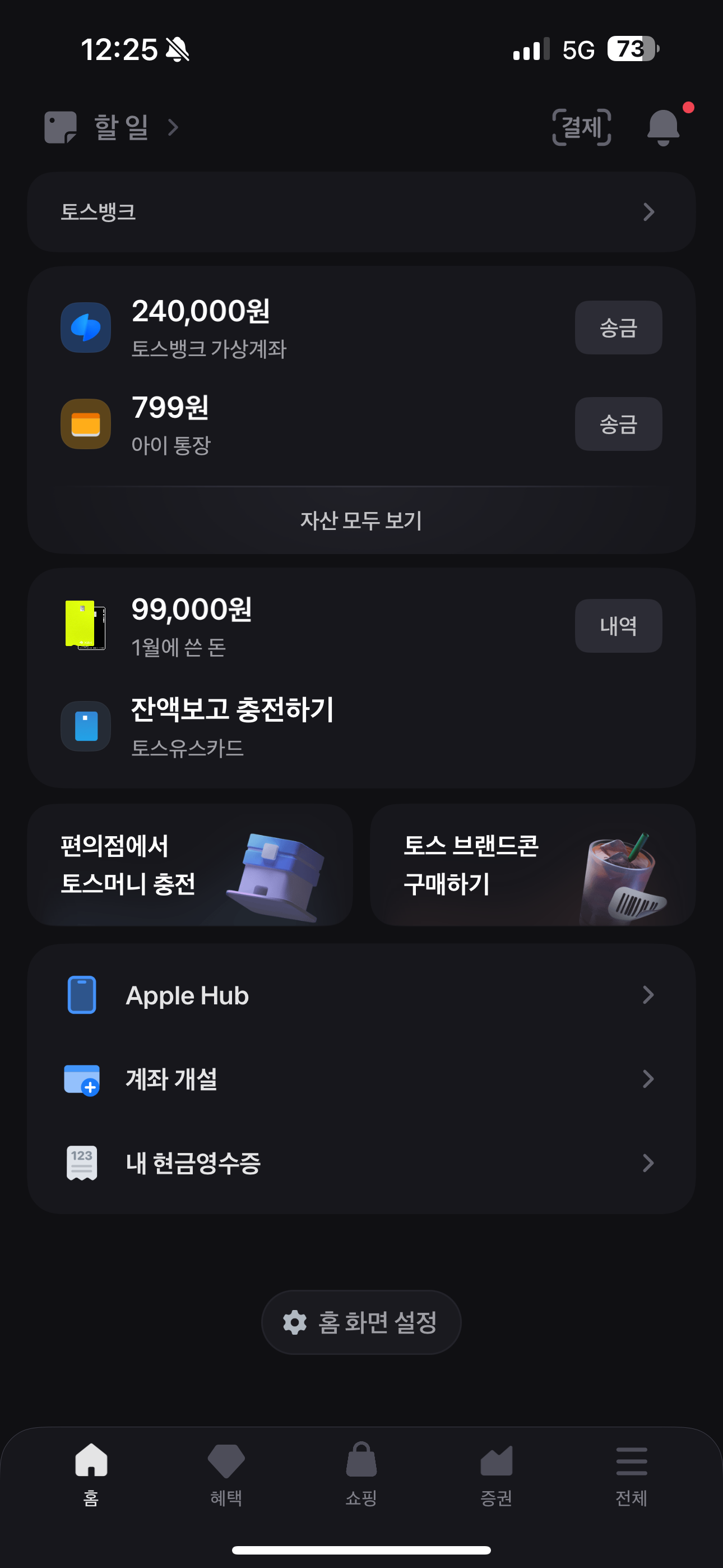Open 잔액보고 충전하기 for 토스유스카드
This screenshot has width=723, height=1568.
pos(231,726)
